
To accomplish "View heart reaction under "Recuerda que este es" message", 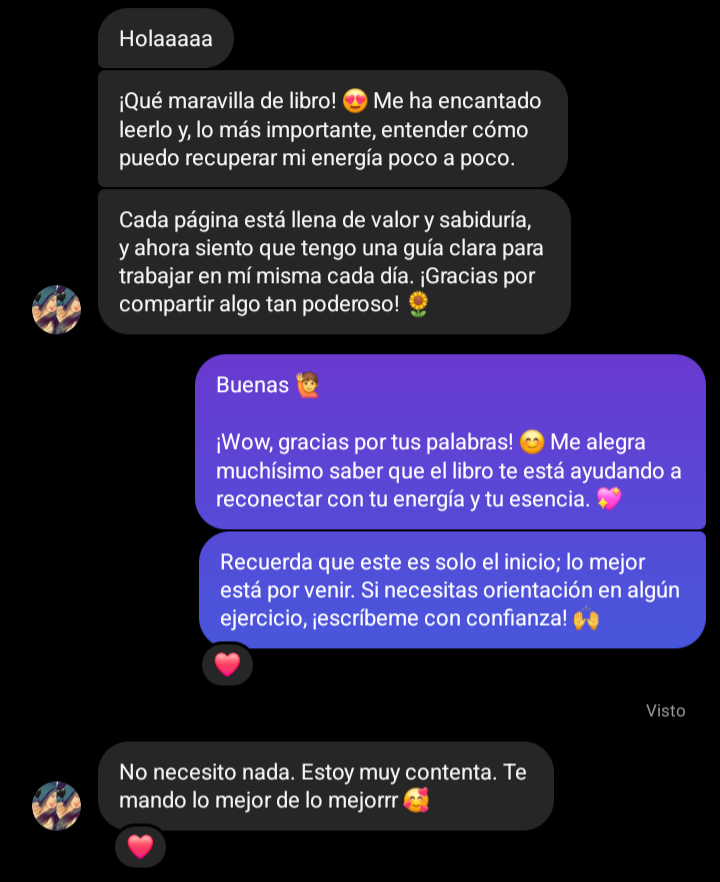I will click(x=228, y=664).
